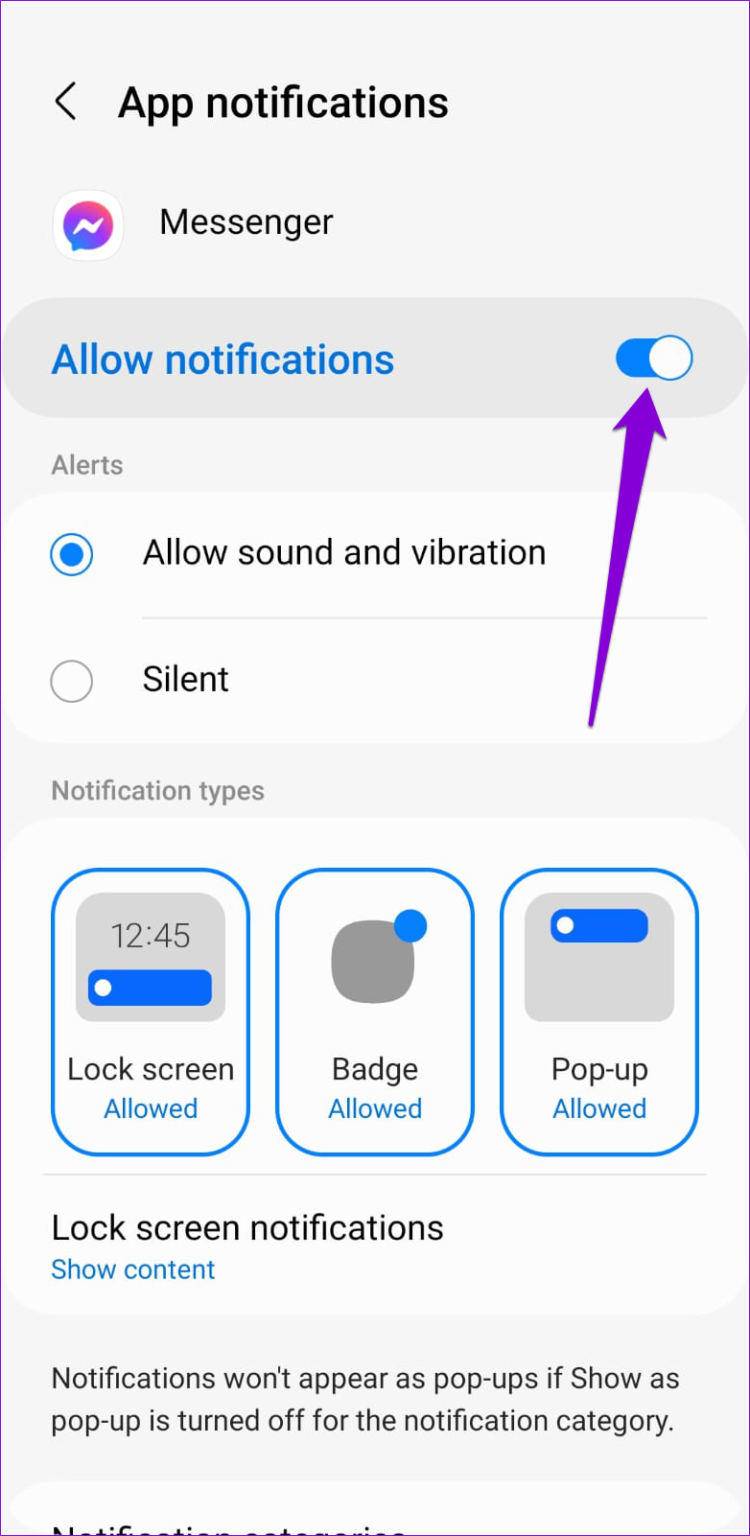This screenshot has height=1536, width=750.
Task: Select the Alerts section label
Action: click(x=86, y=464)
